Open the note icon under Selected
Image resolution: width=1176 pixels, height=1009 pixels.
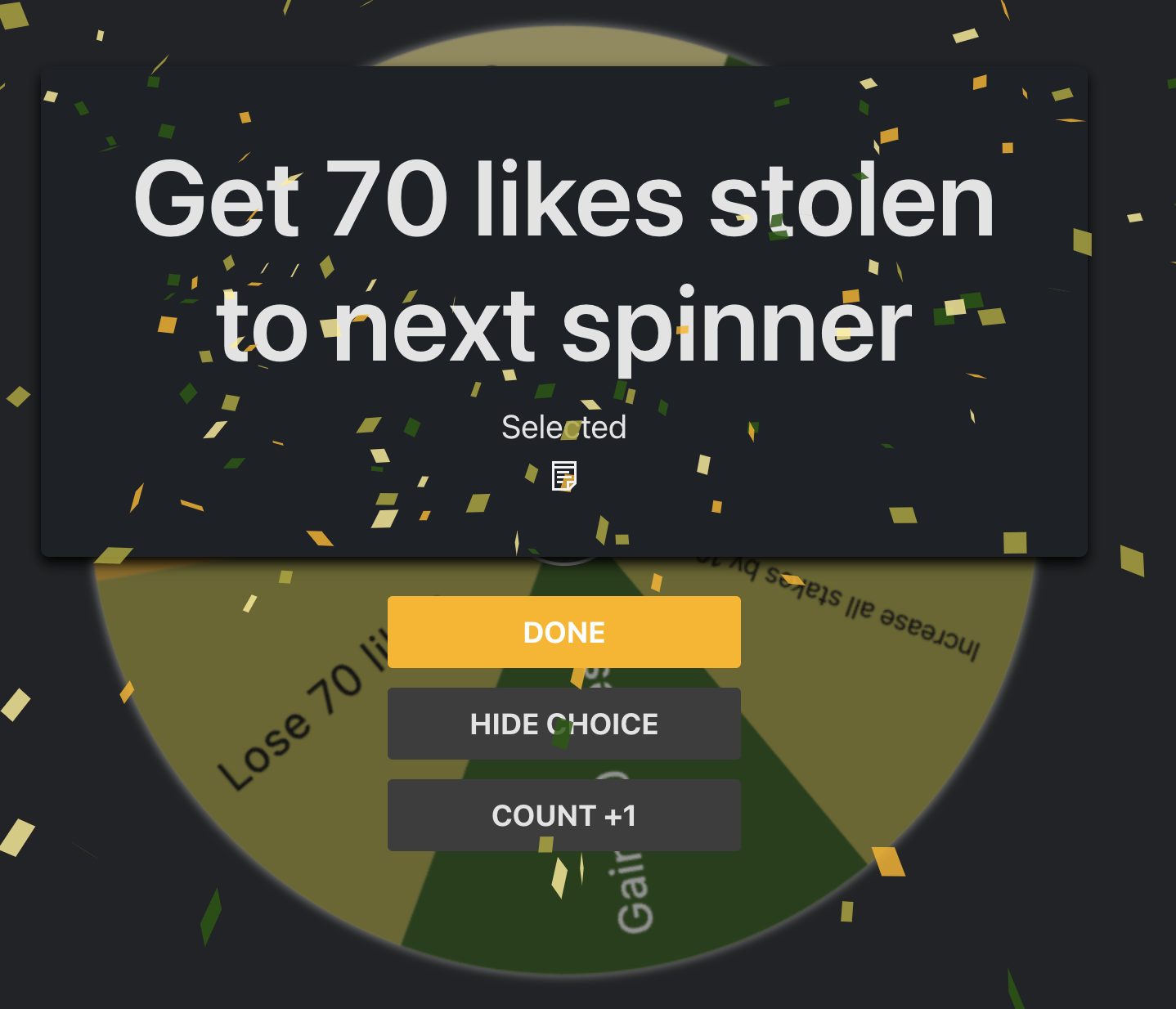pos(563,476)
